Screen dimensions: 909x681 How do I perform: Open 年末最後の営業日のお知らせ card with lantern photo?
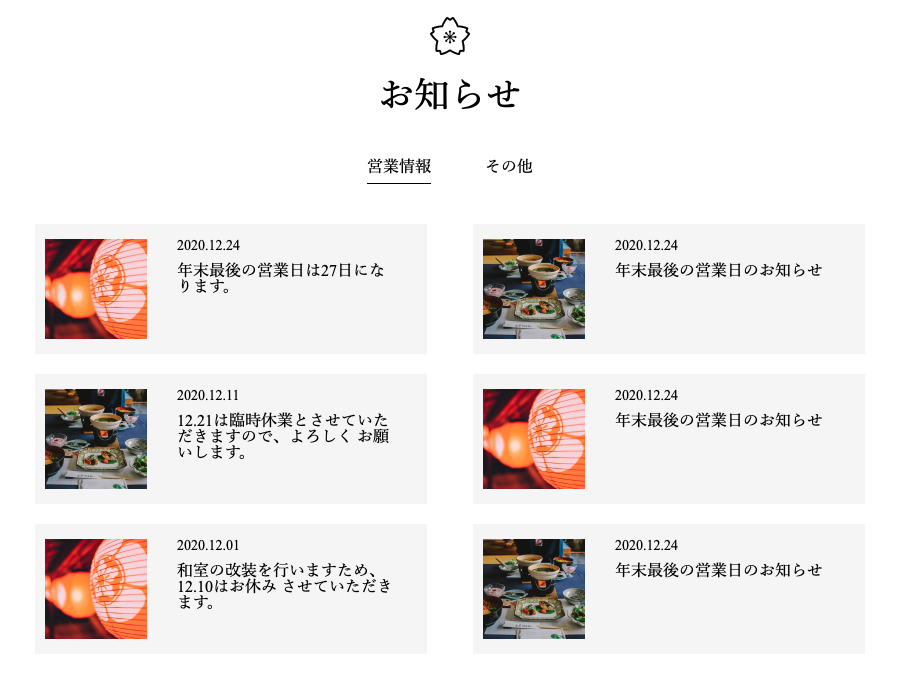coord(717,420)
